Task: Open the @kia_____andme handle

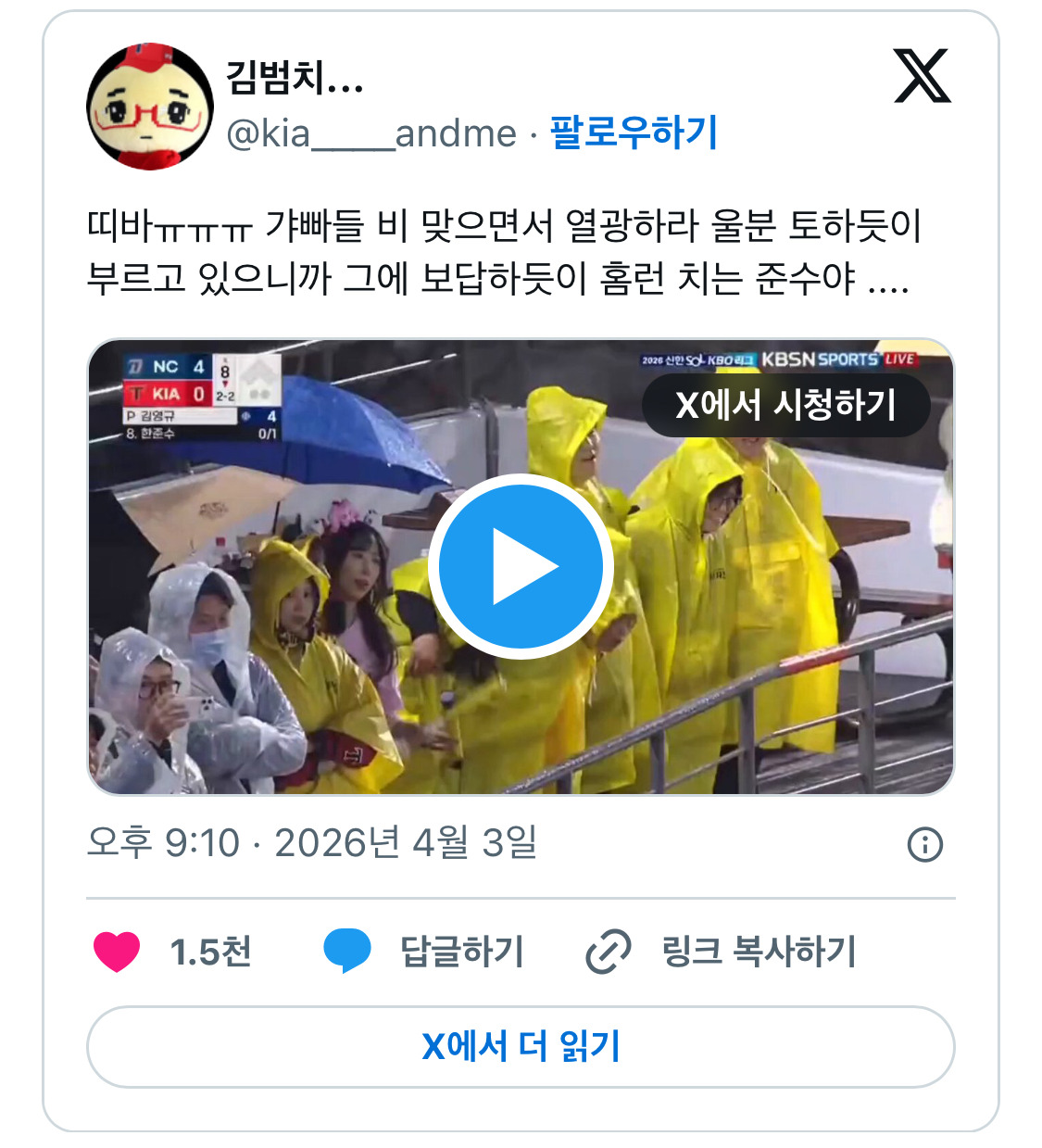Action: coord(371,133)
